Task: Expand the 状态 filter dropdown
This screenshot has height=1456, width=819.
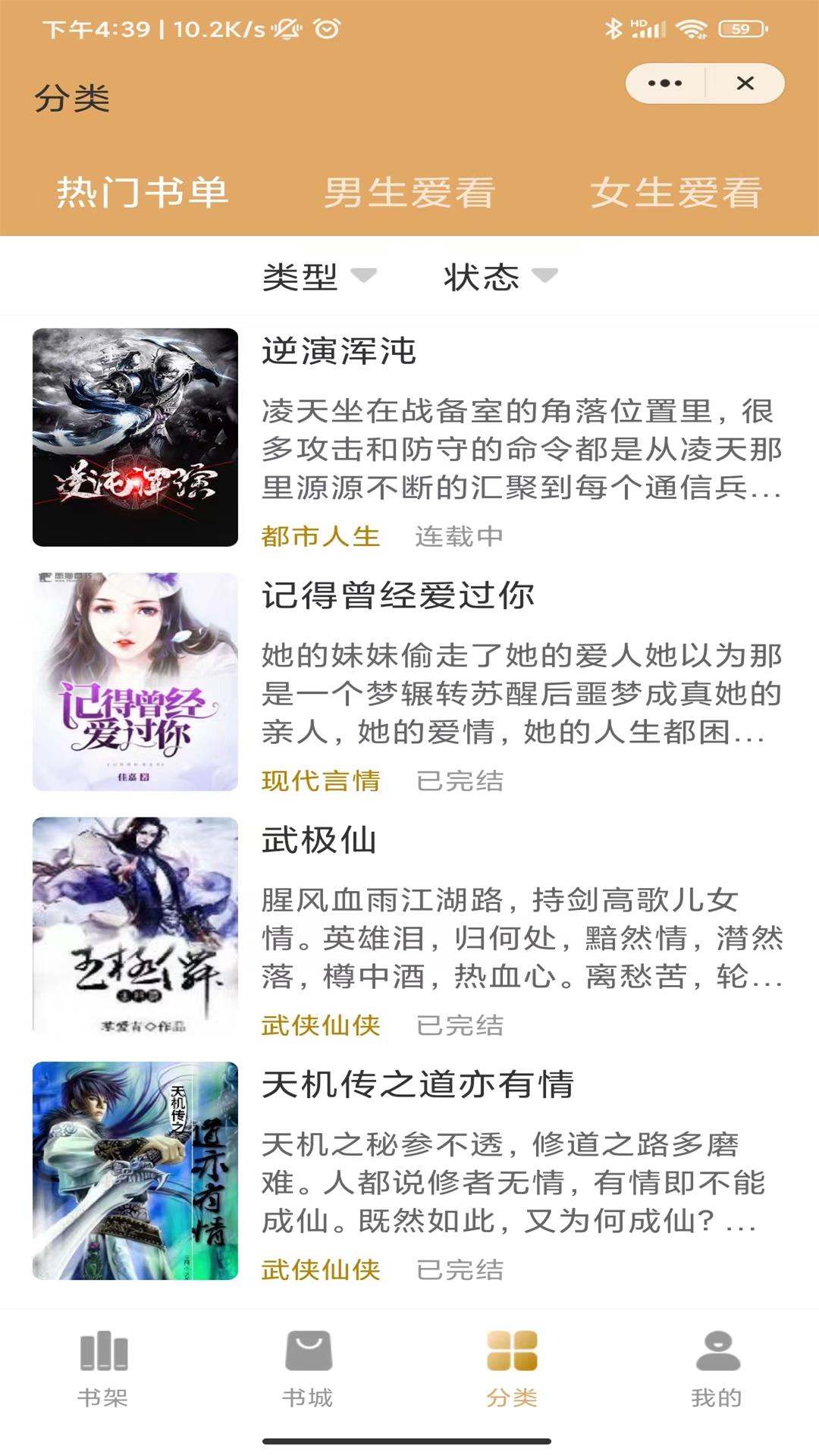Action: 500,277
